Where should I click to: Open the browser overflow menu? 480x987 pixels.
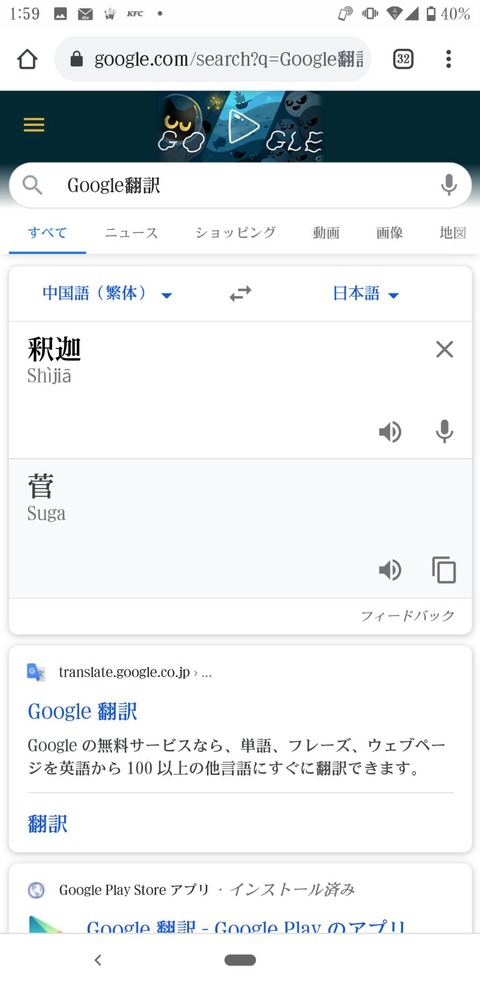449,59
